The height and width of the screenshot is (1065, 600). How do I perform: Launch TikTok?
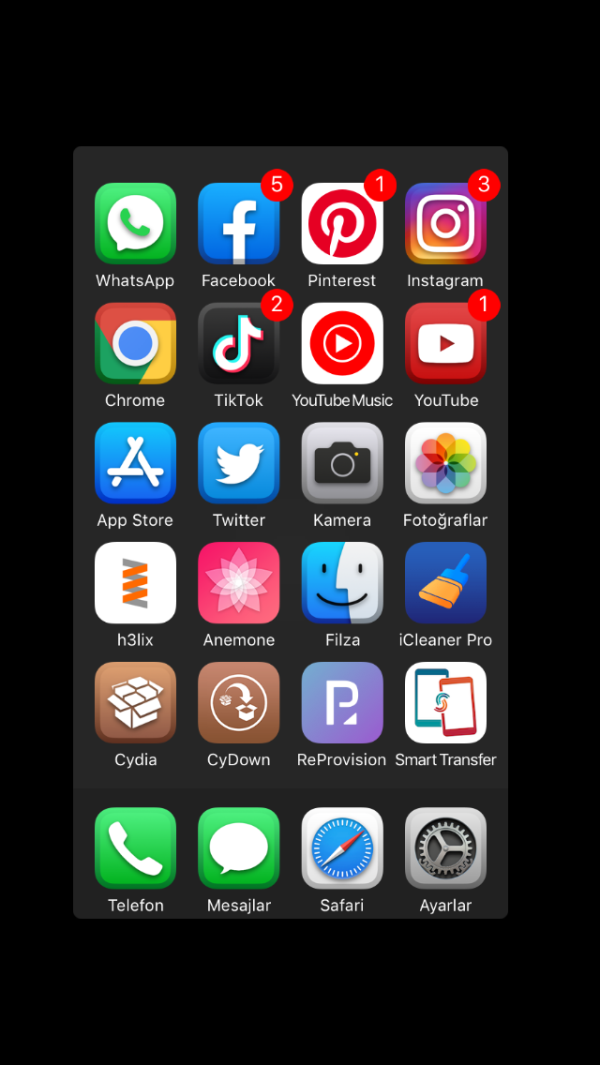tap(238, 343)
